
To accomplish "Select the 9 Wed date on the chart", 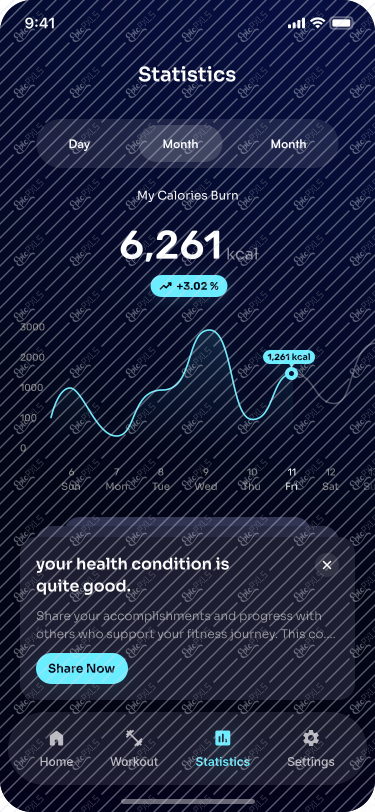I will 206,479.
